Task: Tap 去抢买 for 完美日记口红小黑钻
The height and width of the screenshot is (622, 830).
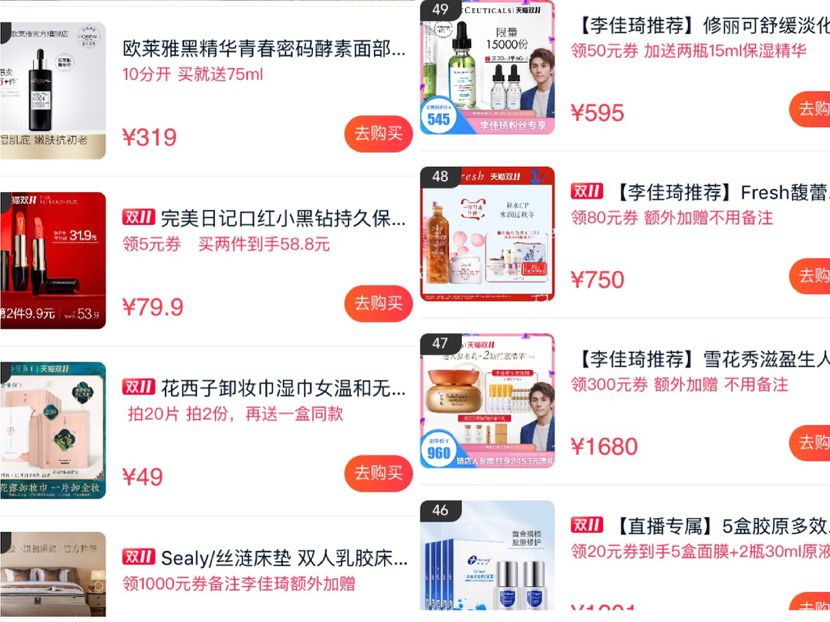Action: 378,303
